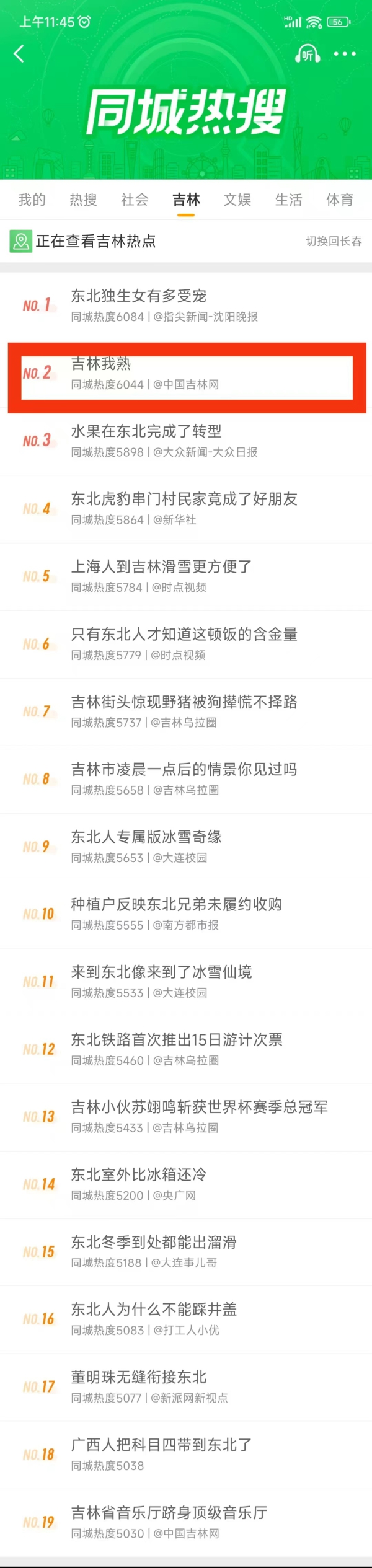372x1568 pixels.
Task: View 吉林街头惊现野猪被狗撵慌不择路
Action: 184,702
